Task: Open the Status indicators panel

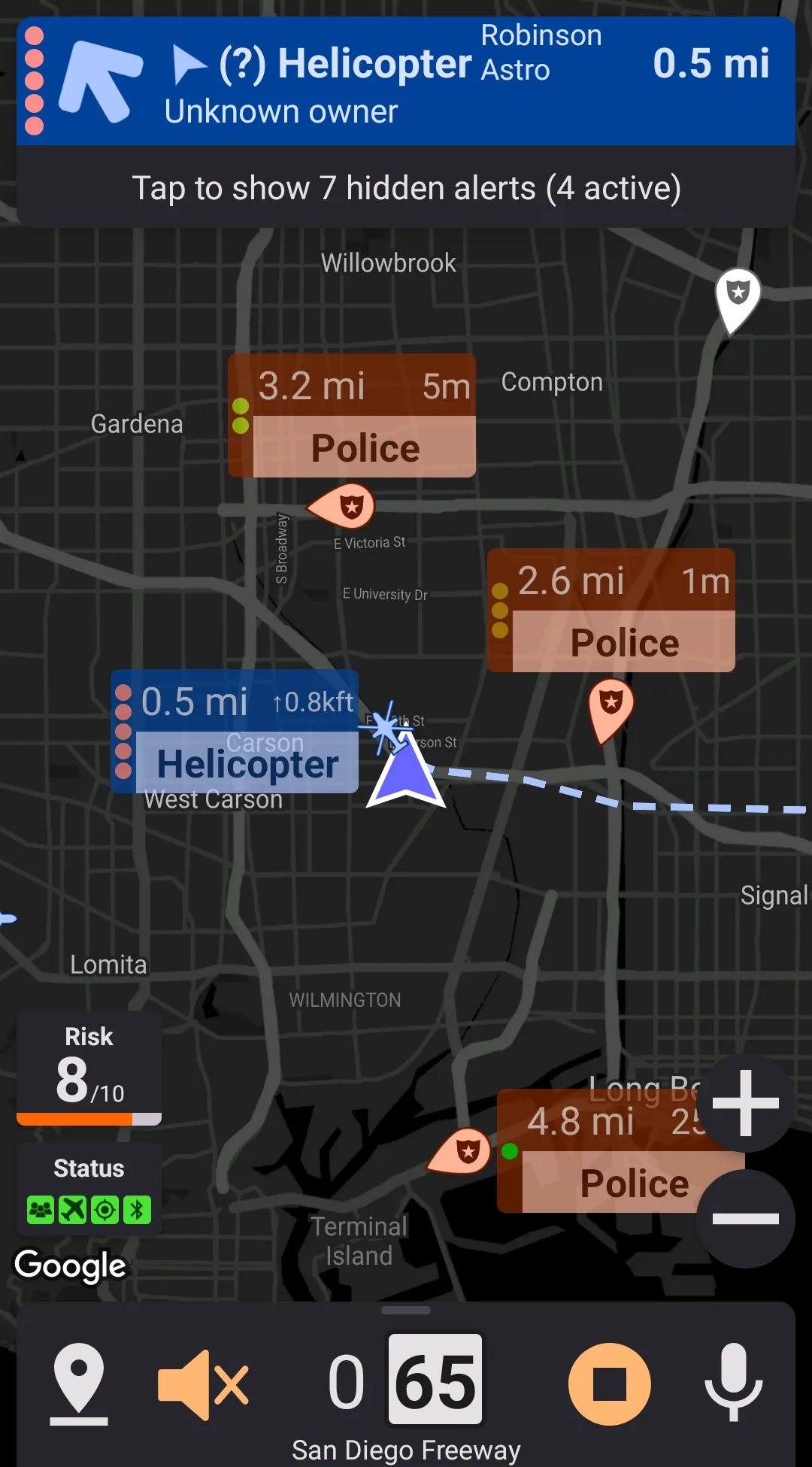Action: (89, 1190)
